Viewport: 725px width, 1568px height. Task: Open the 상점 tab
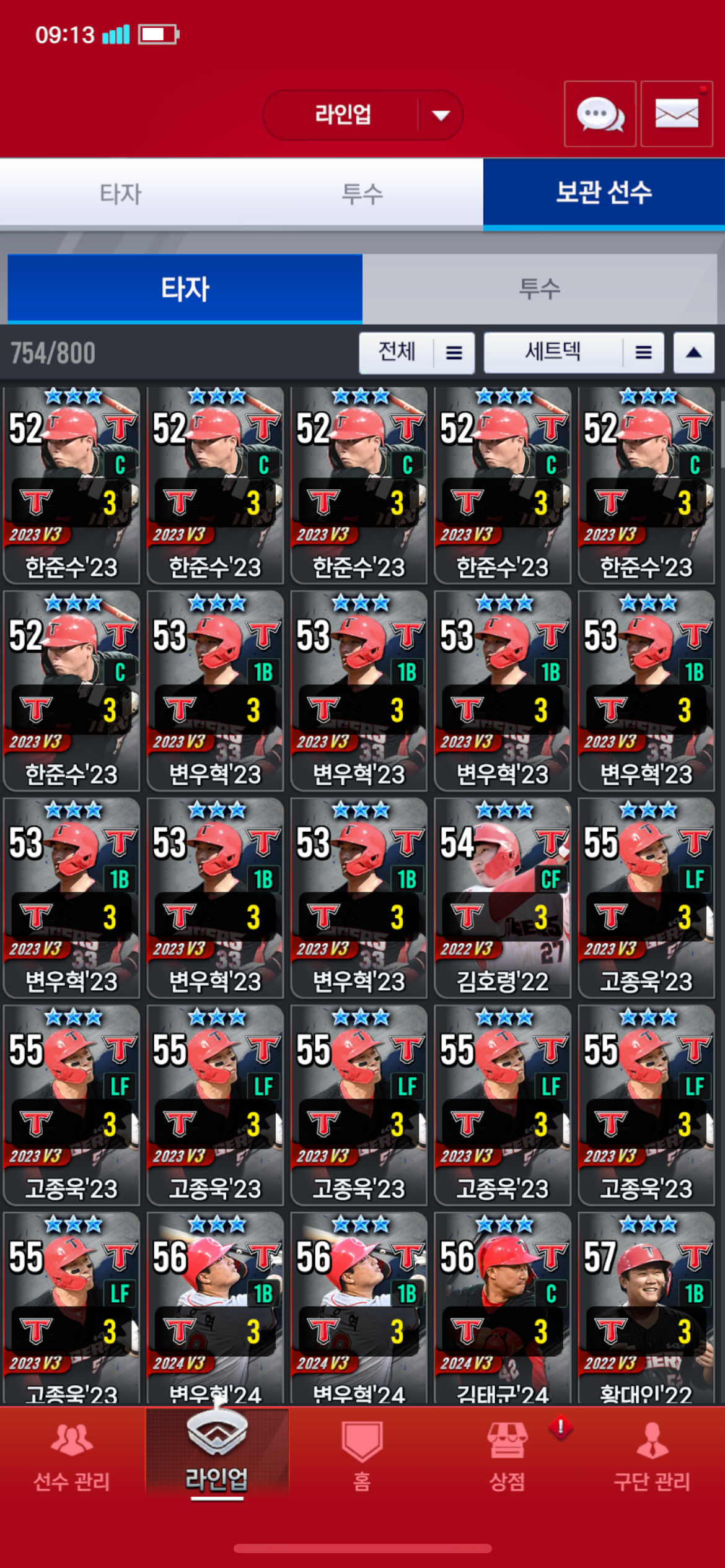[x=507, y=1455]
